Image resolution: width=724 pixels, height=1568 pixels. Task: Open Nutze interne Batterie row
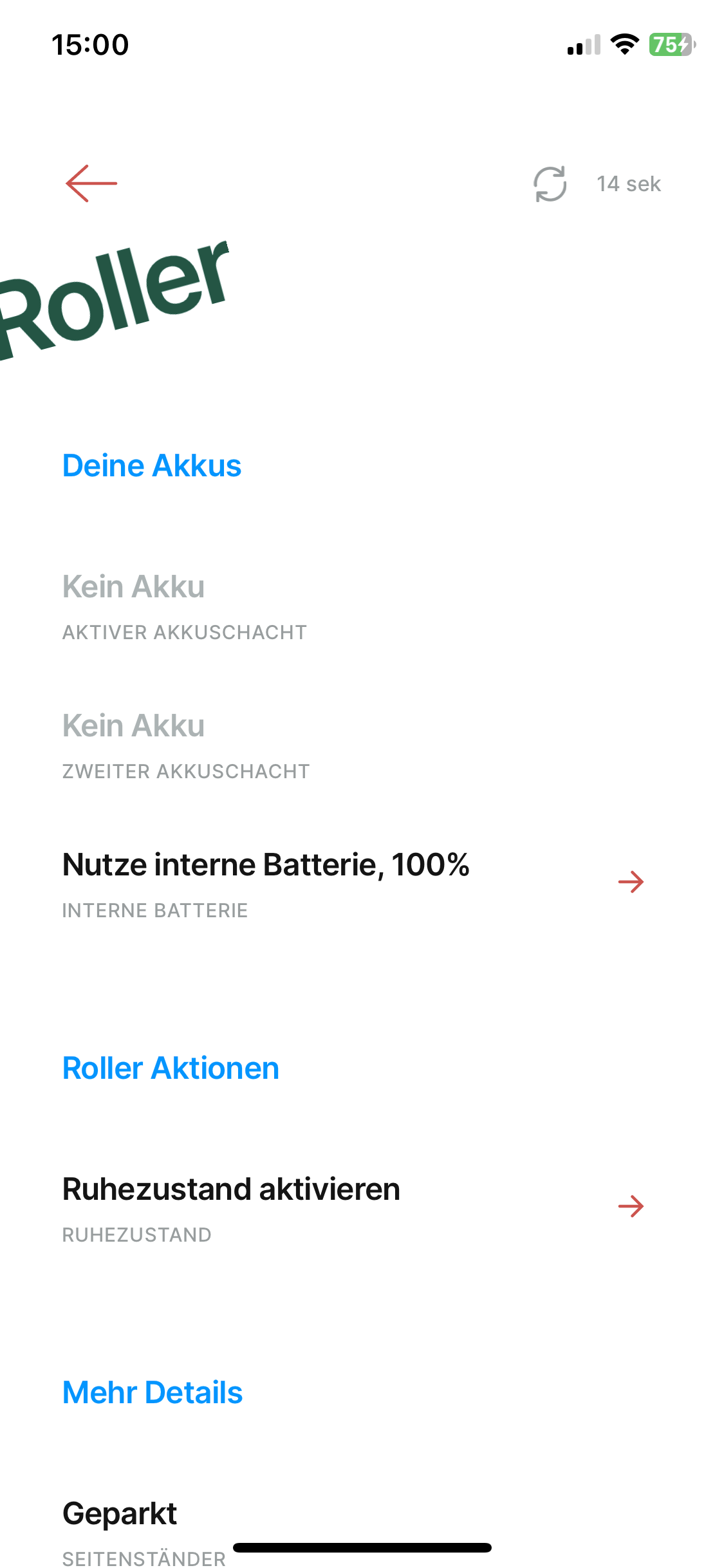(x=353, y=883)
